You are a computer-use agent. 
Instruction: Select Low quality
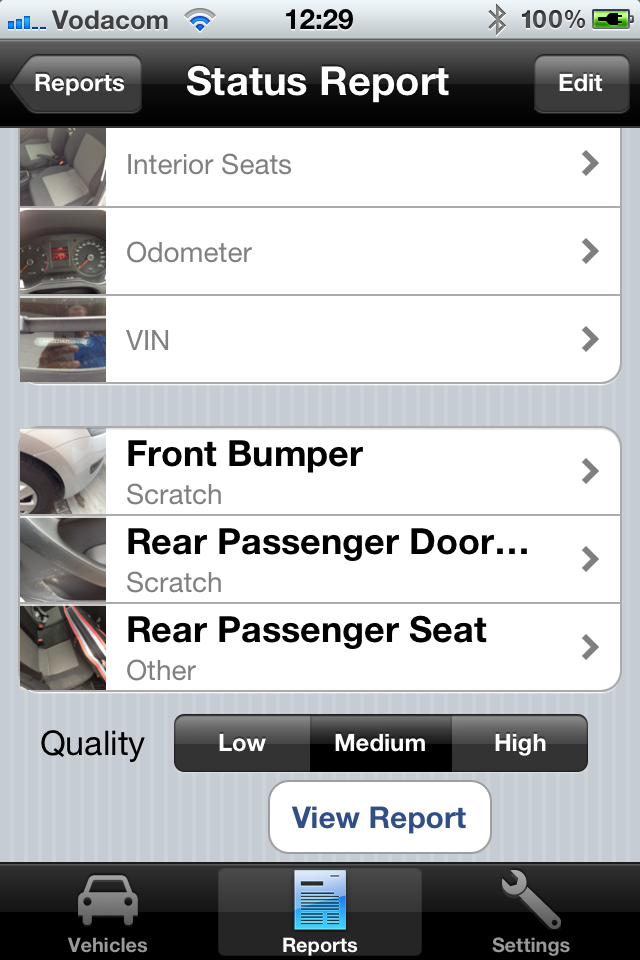click(x=242, y=743)
